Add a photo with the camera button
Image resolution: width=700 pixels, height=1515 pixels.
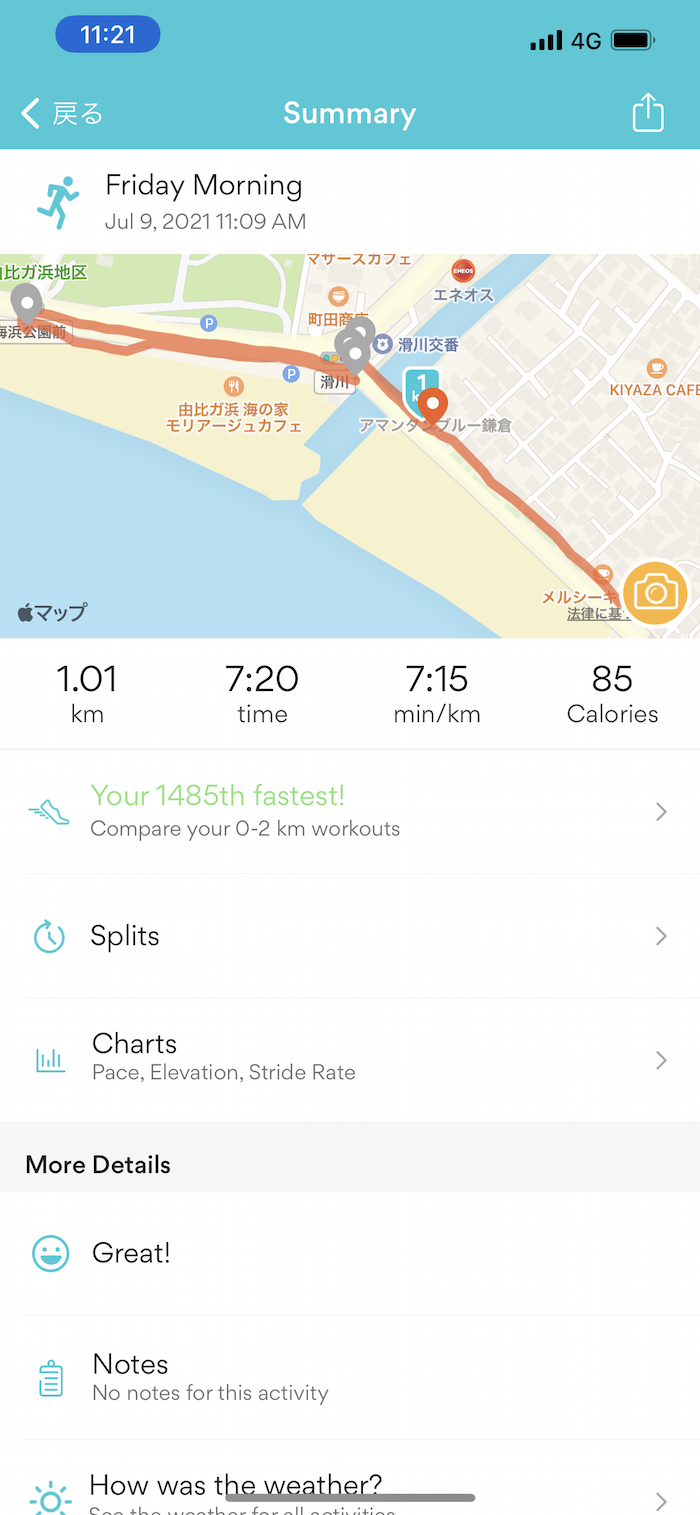point(655,594)
